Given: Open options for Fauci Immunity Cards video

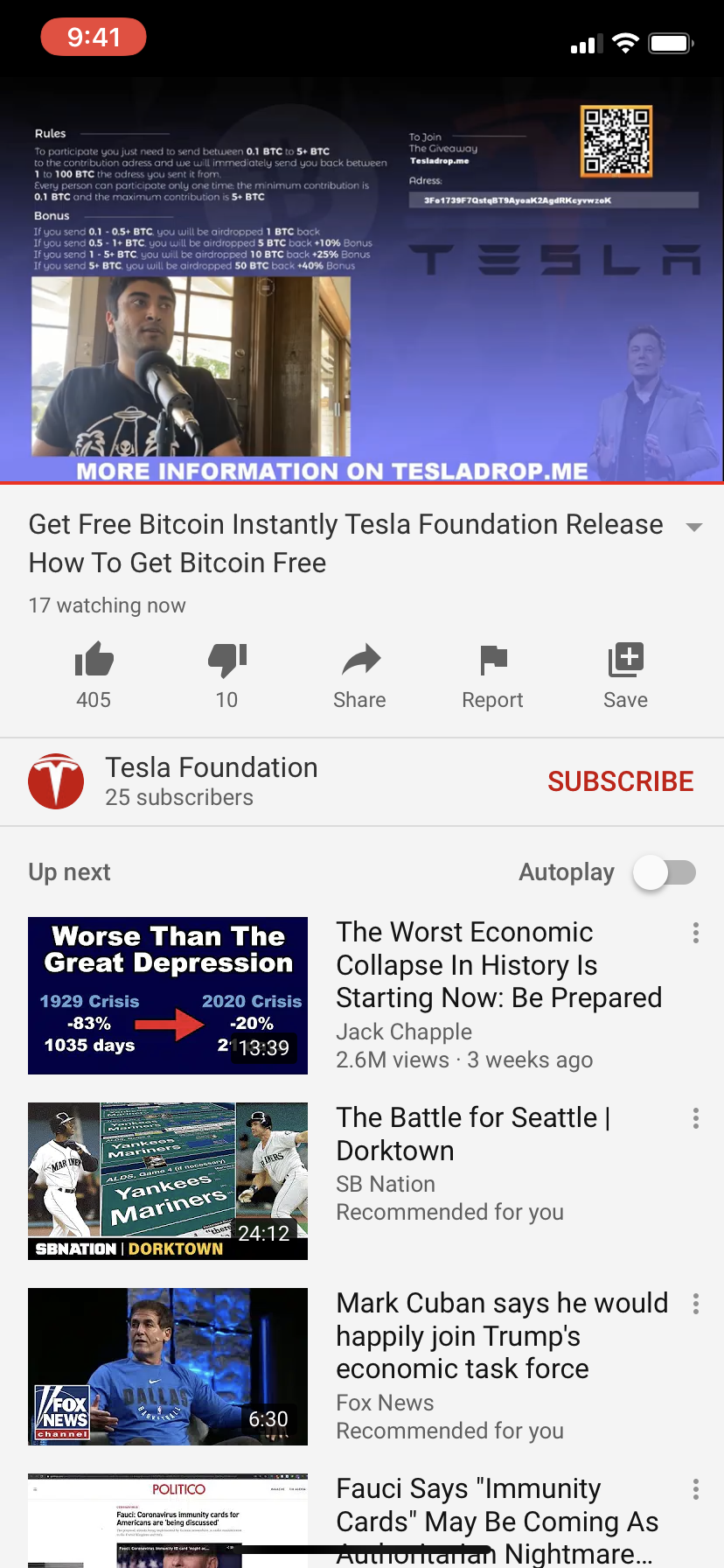Looking at the screenshot, I should point(696,1489).
